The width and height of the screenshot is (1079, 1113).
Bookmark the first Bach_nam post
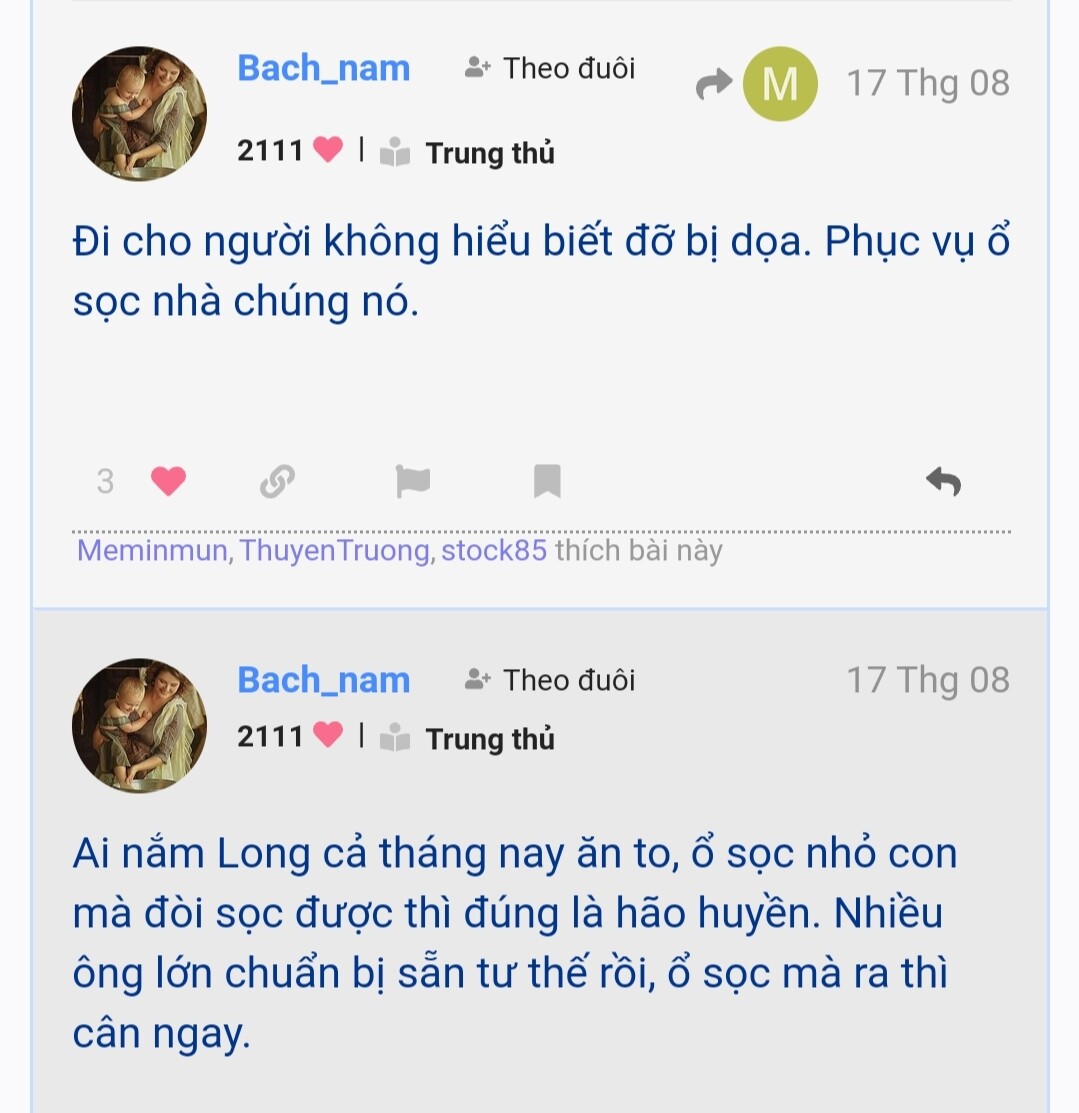[x=547, y=482]
